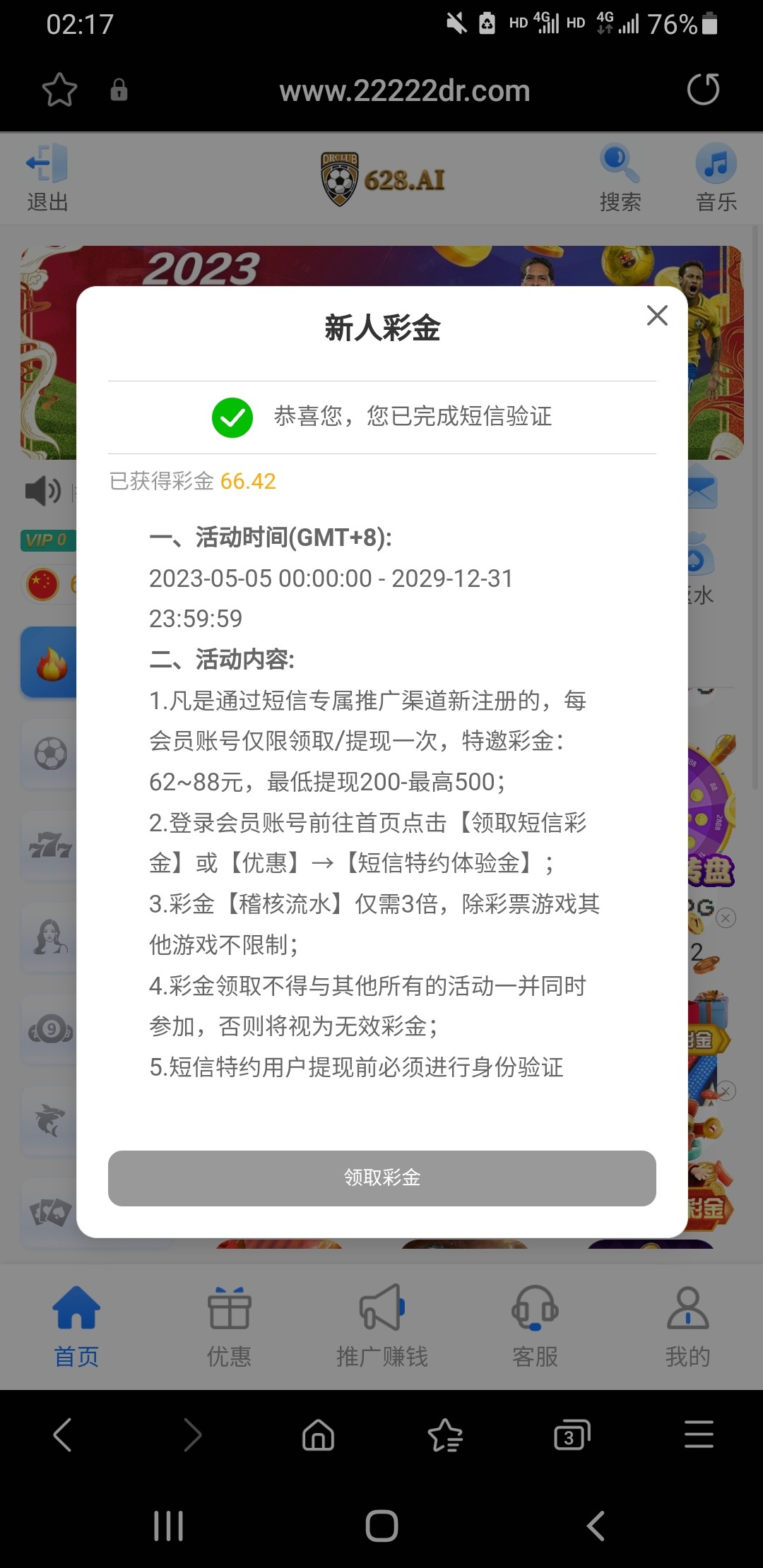Reload the page in the browser
This screenshot has height=1568, width=763.
[703, 90]
